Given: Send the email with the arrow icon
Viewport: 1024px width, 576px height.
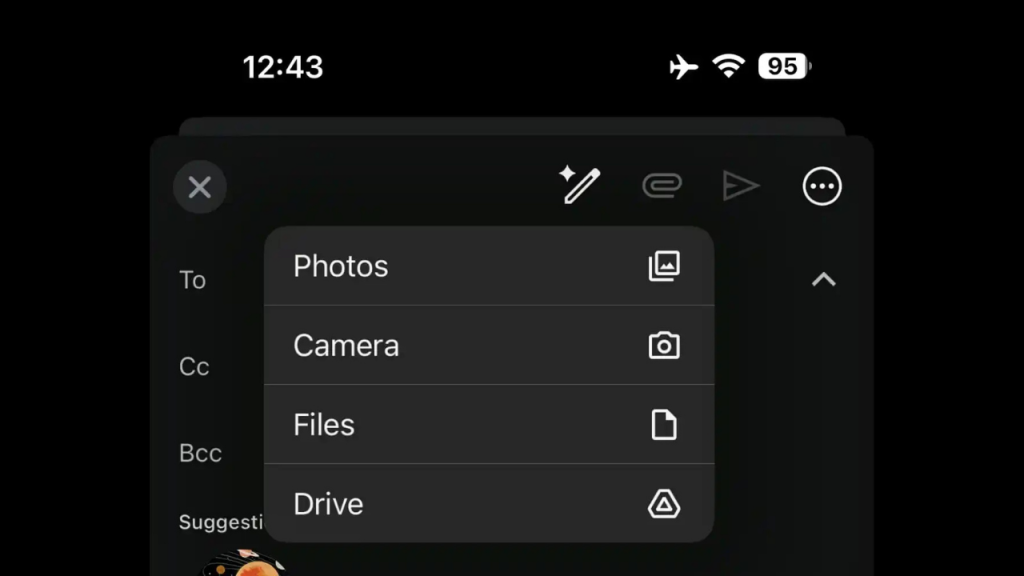Looking at the screenshot, I should click(x=741, y=186).
